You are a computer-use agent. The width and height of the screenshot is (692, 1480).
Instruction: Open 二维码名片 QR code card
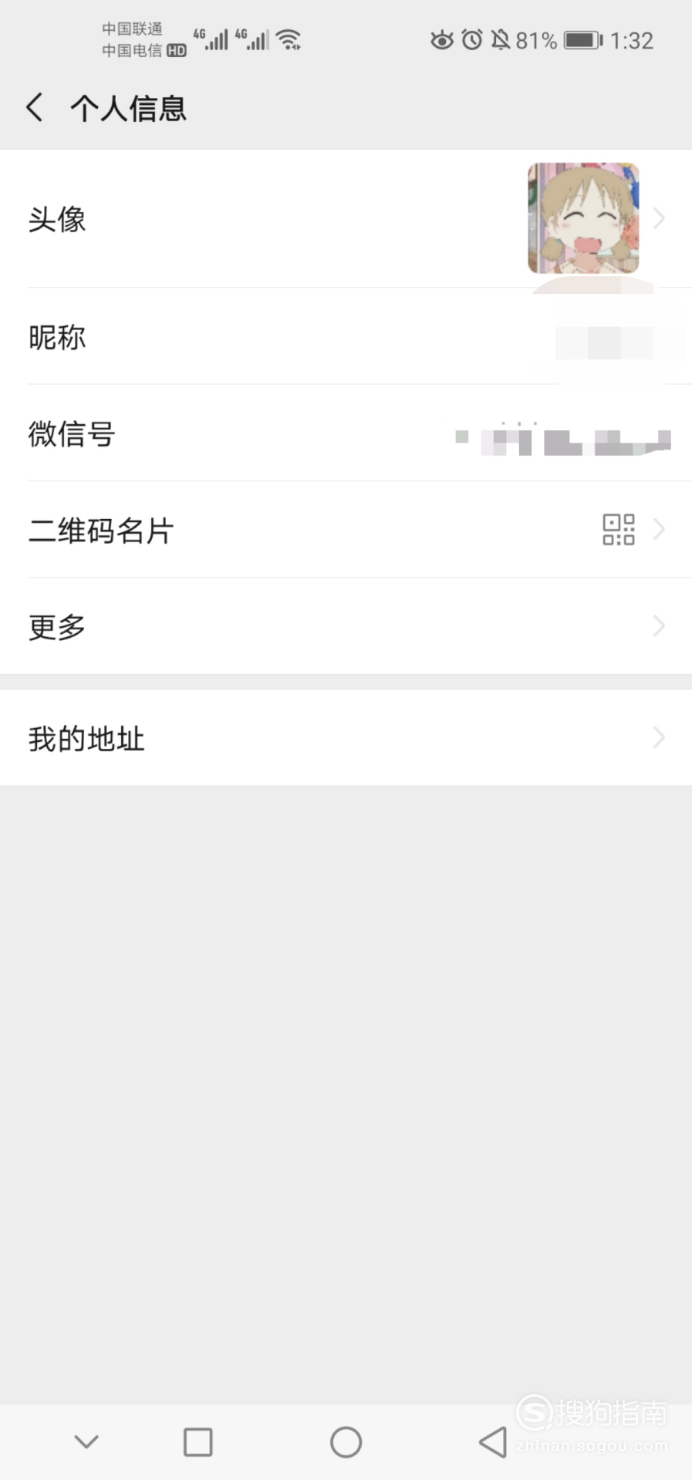(x=346, y=530)
